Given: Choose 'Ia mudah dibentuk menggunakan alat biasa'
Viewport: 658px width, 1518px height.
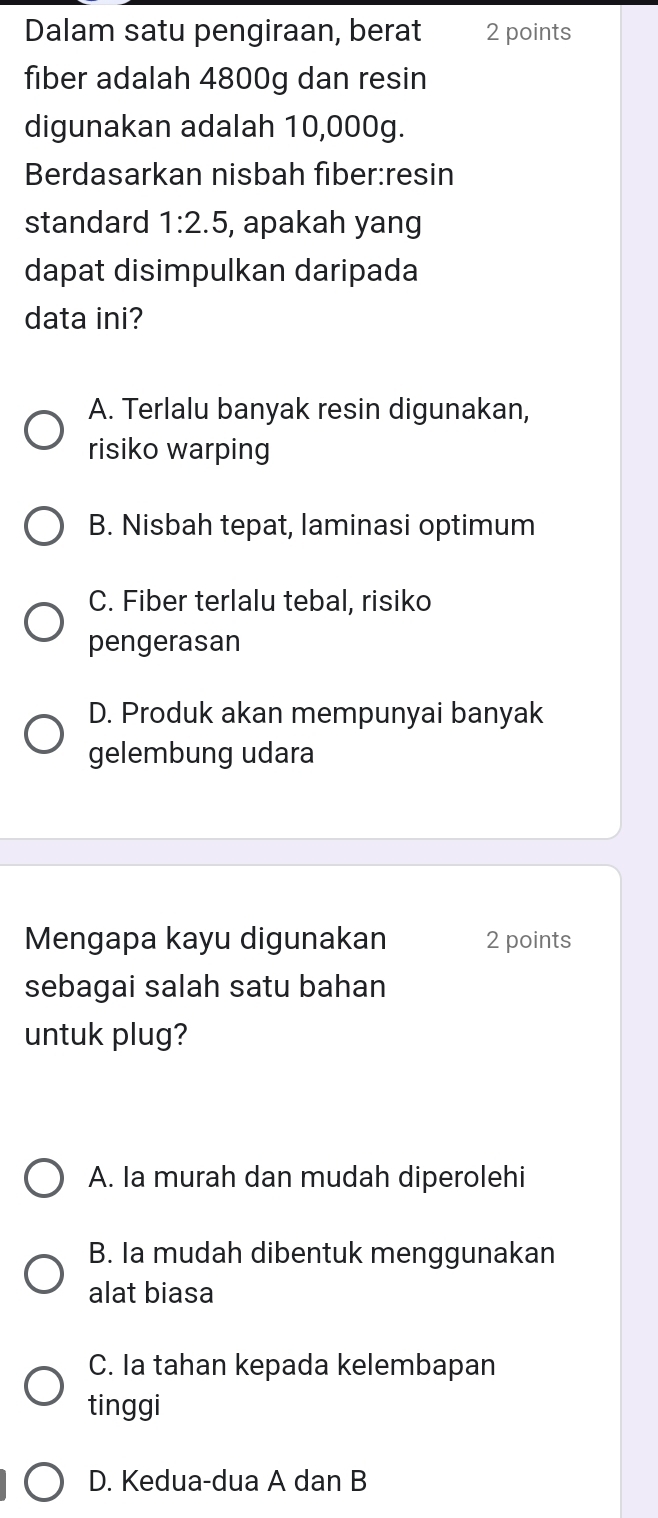Looking at the screenshot, I should click(43, 1274).
